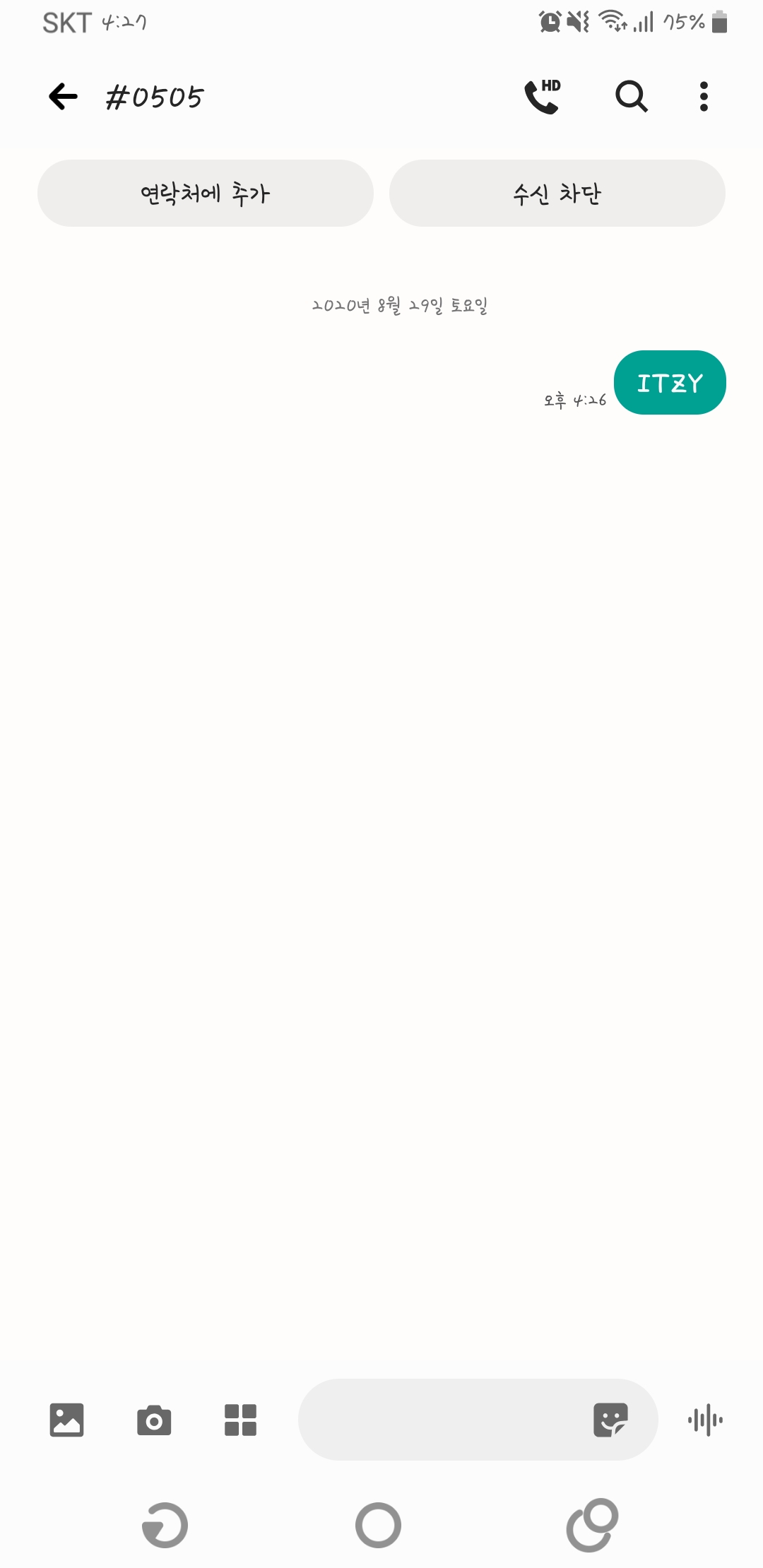Tap the 연락처에 추가 button
Image resolution: width=763 pixels, height=1568 pixels.
[205, 194]
